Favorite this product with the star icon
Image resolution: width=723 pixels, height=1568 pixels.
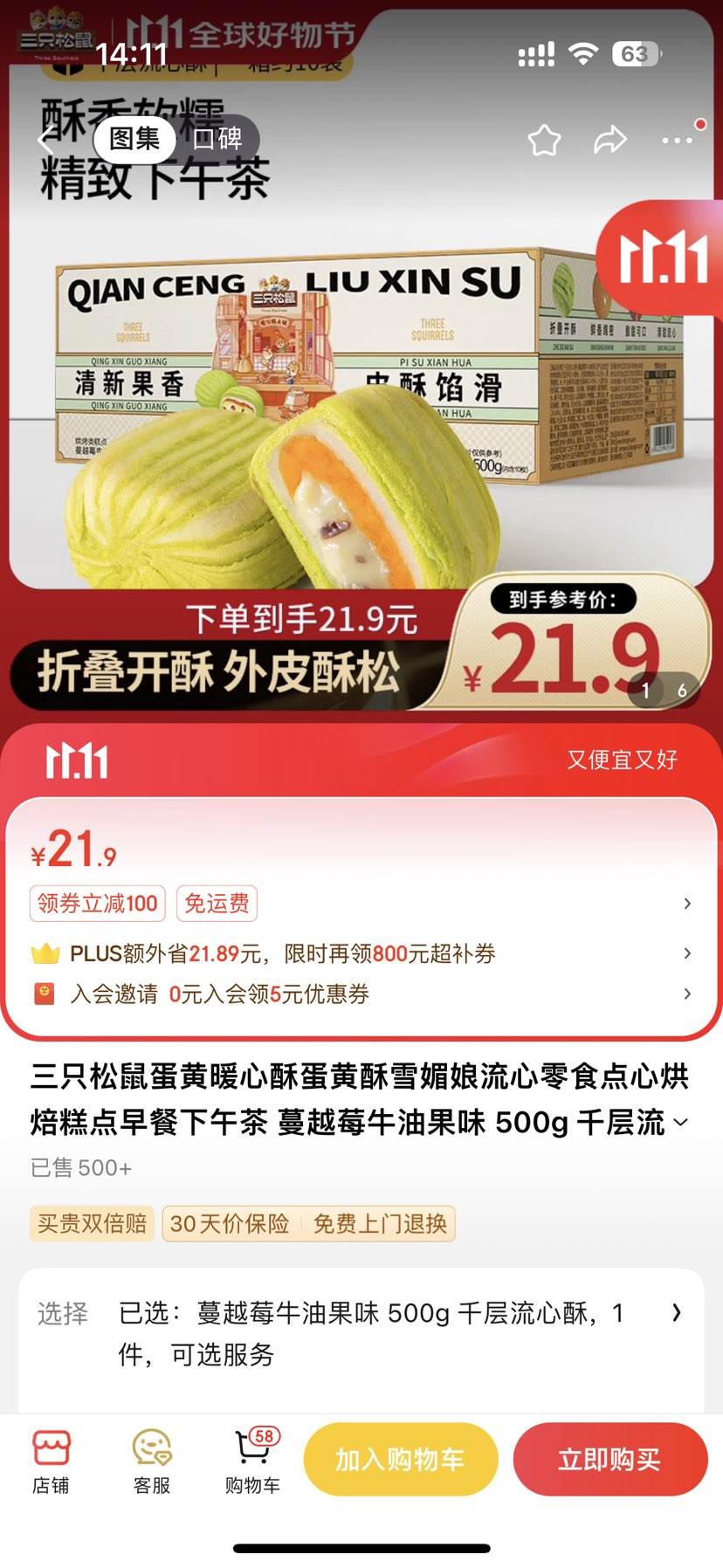pos(544,140)
